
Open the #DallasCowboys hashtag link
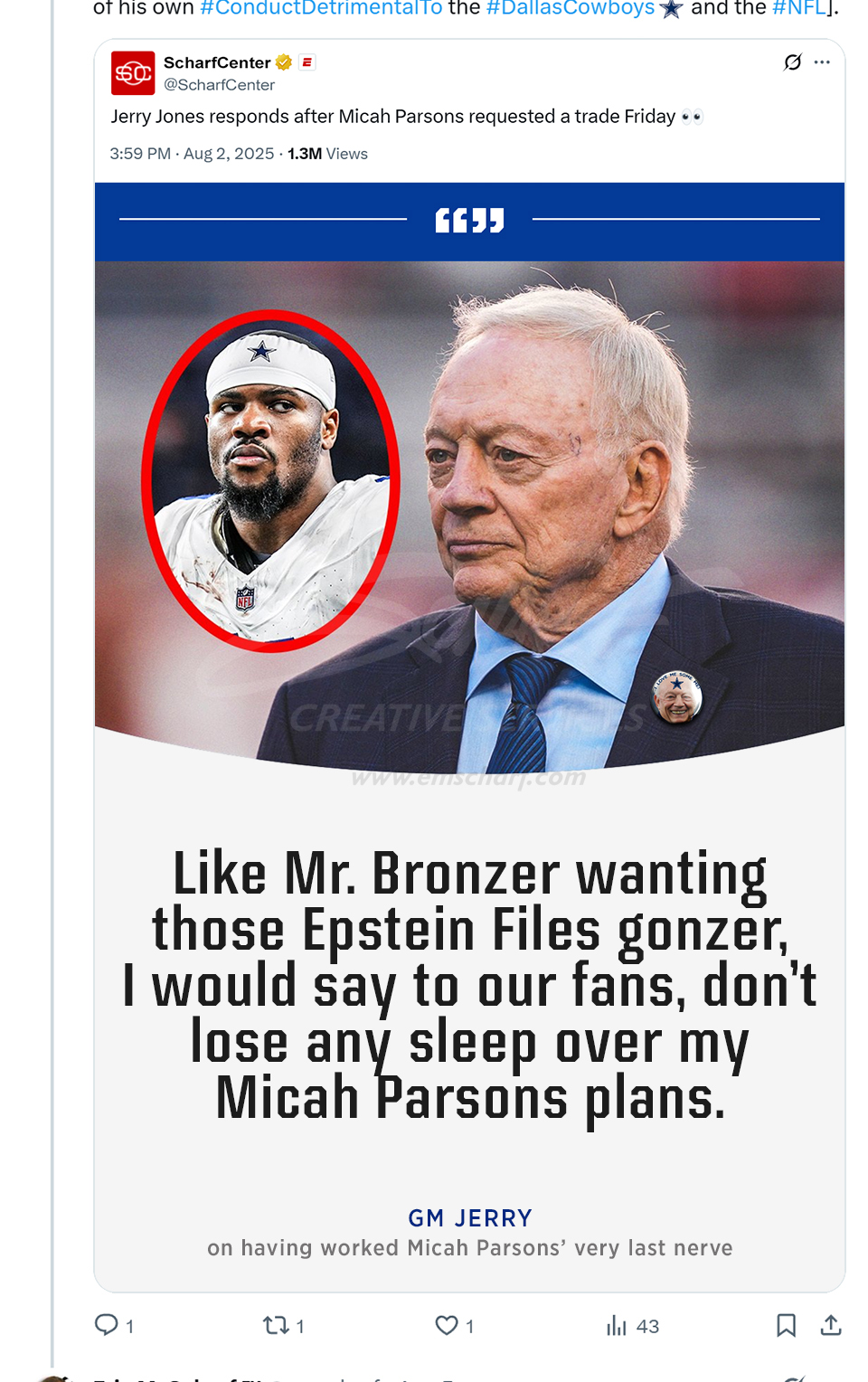570,8
